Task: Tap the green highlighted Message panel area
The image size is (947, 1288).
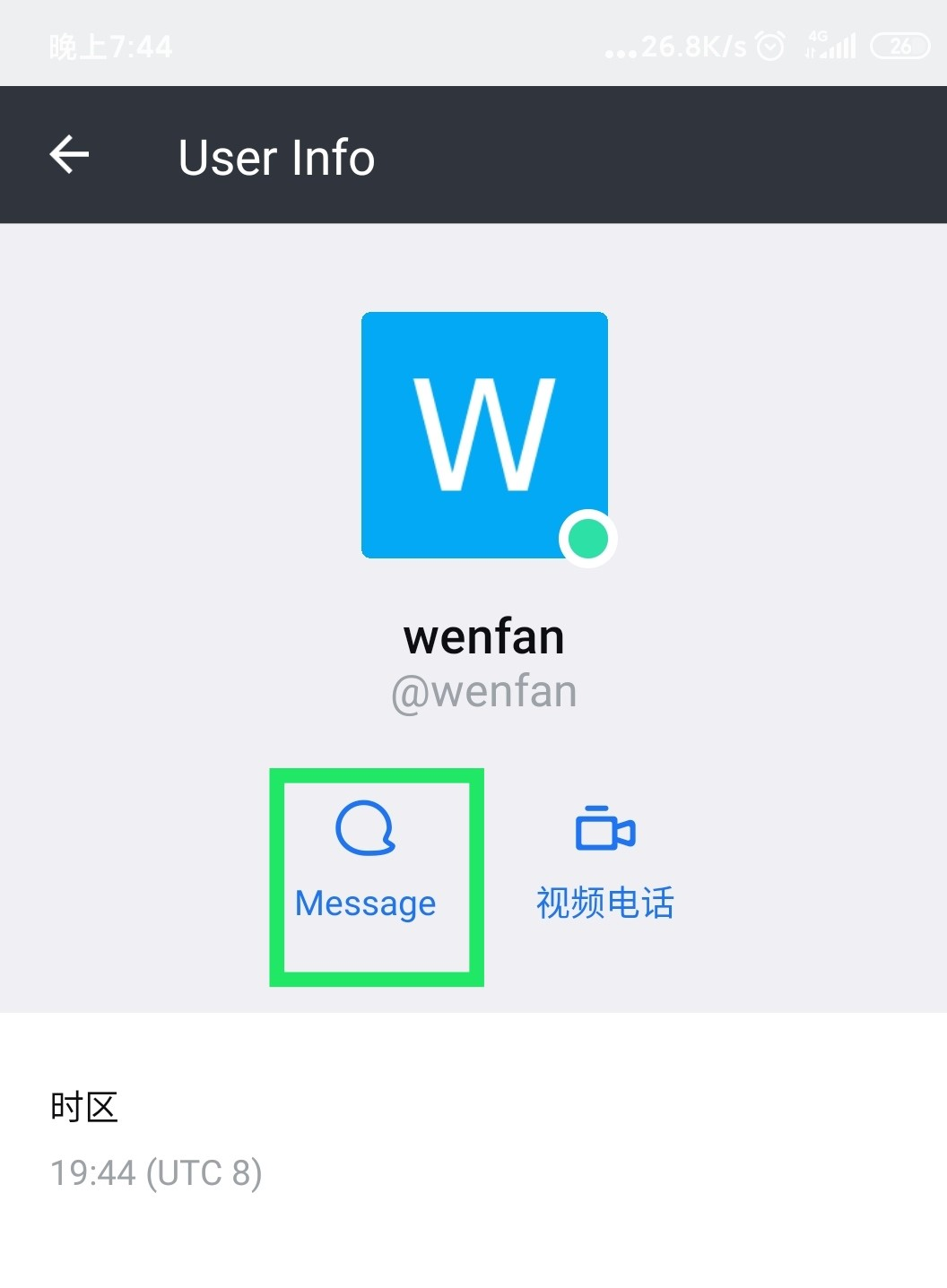Action: point(376,877)
